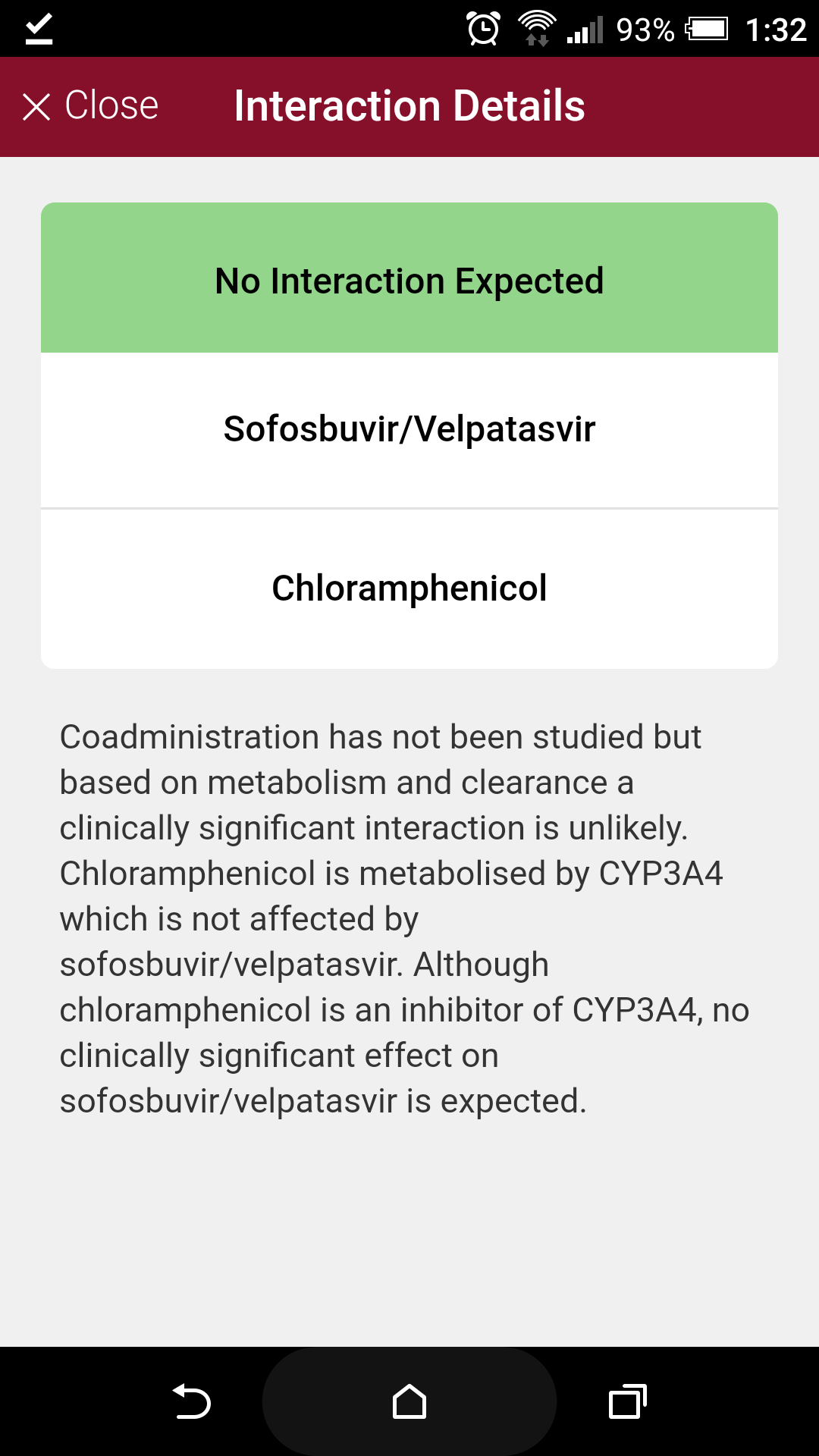Go to the home screen
This screenshot has height=1456, width=819.
point(409,1401)
